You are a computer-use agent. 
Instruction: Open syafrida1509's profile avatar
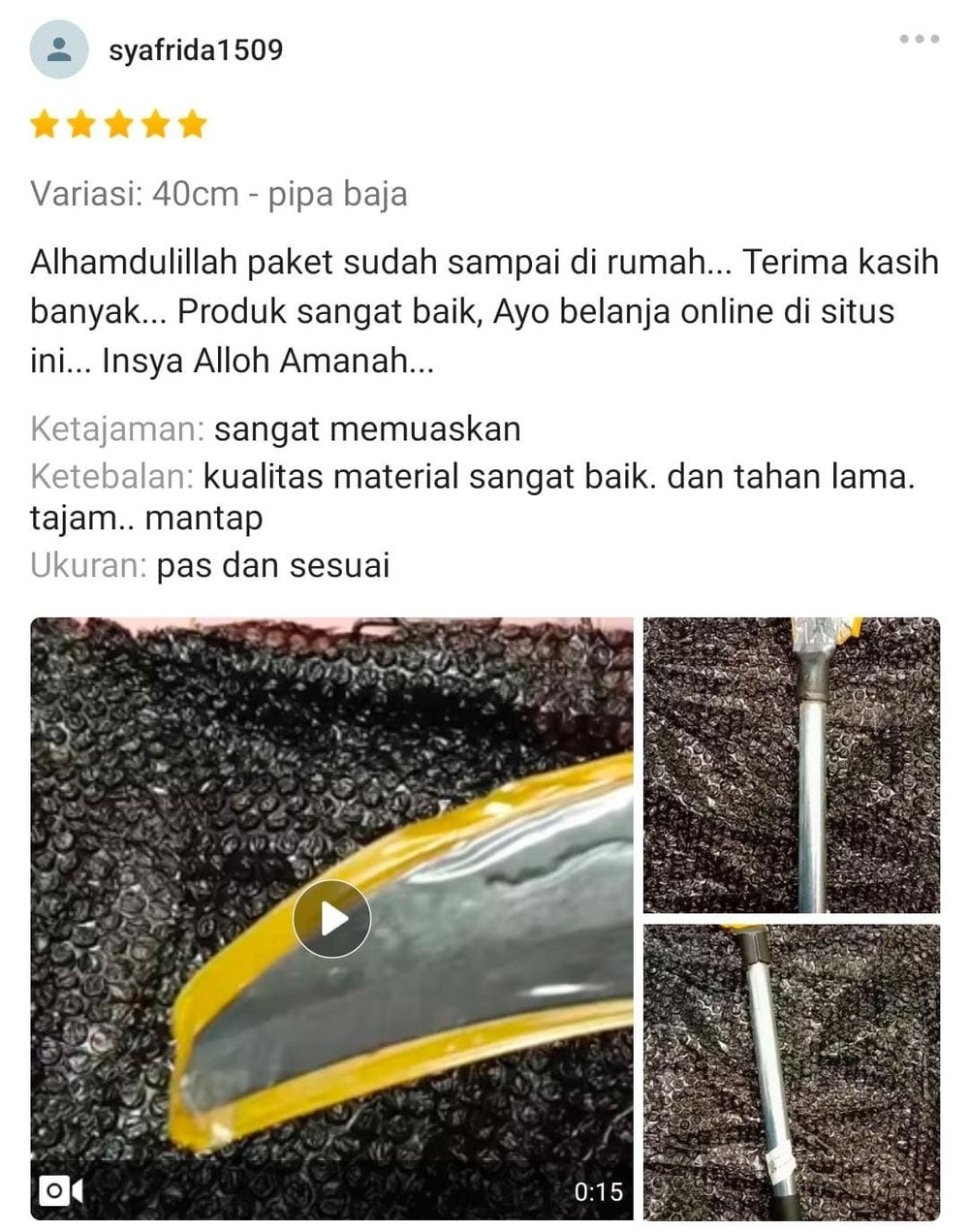(59, 49)
